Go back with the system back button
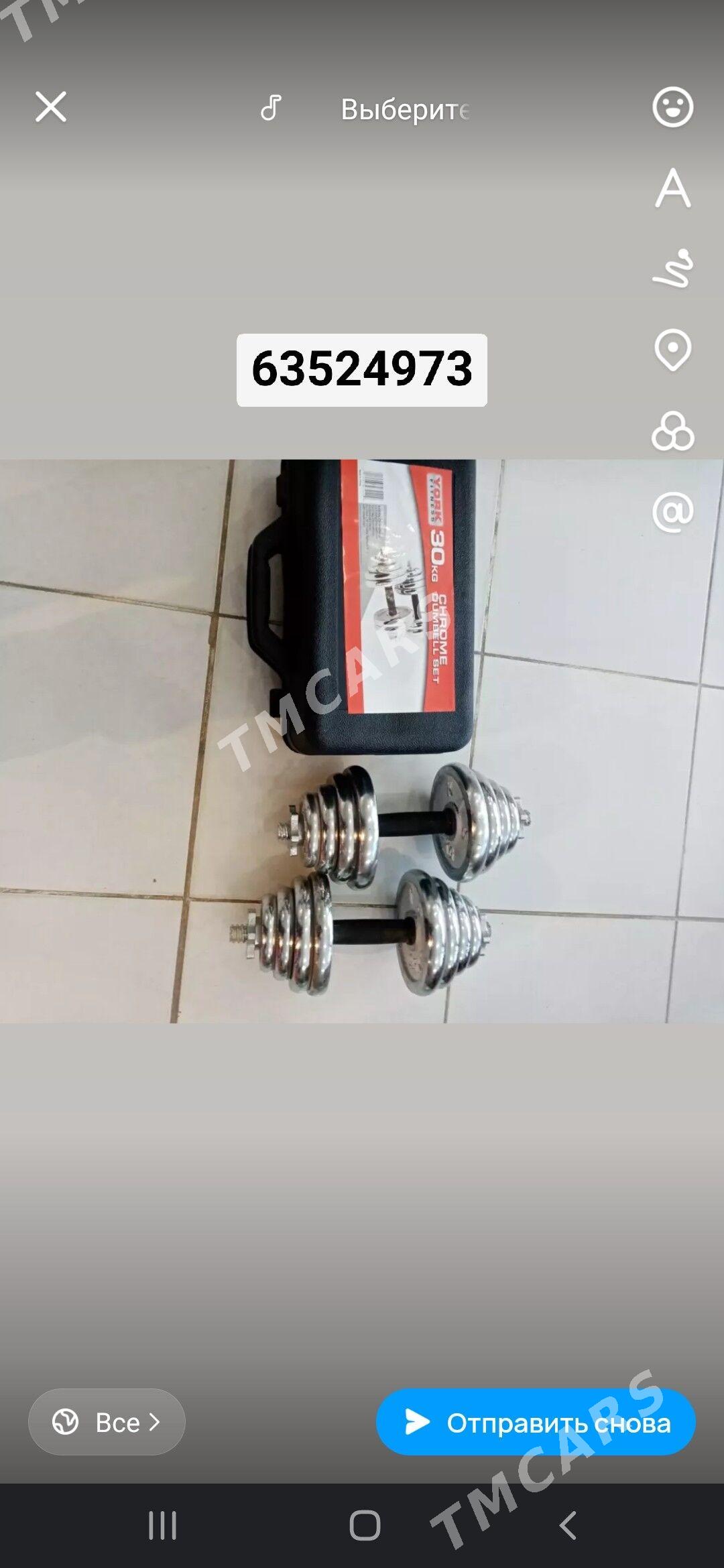Image resolution: width=724 pixels, height=1568 pixels. click(x=567, y=1526)
